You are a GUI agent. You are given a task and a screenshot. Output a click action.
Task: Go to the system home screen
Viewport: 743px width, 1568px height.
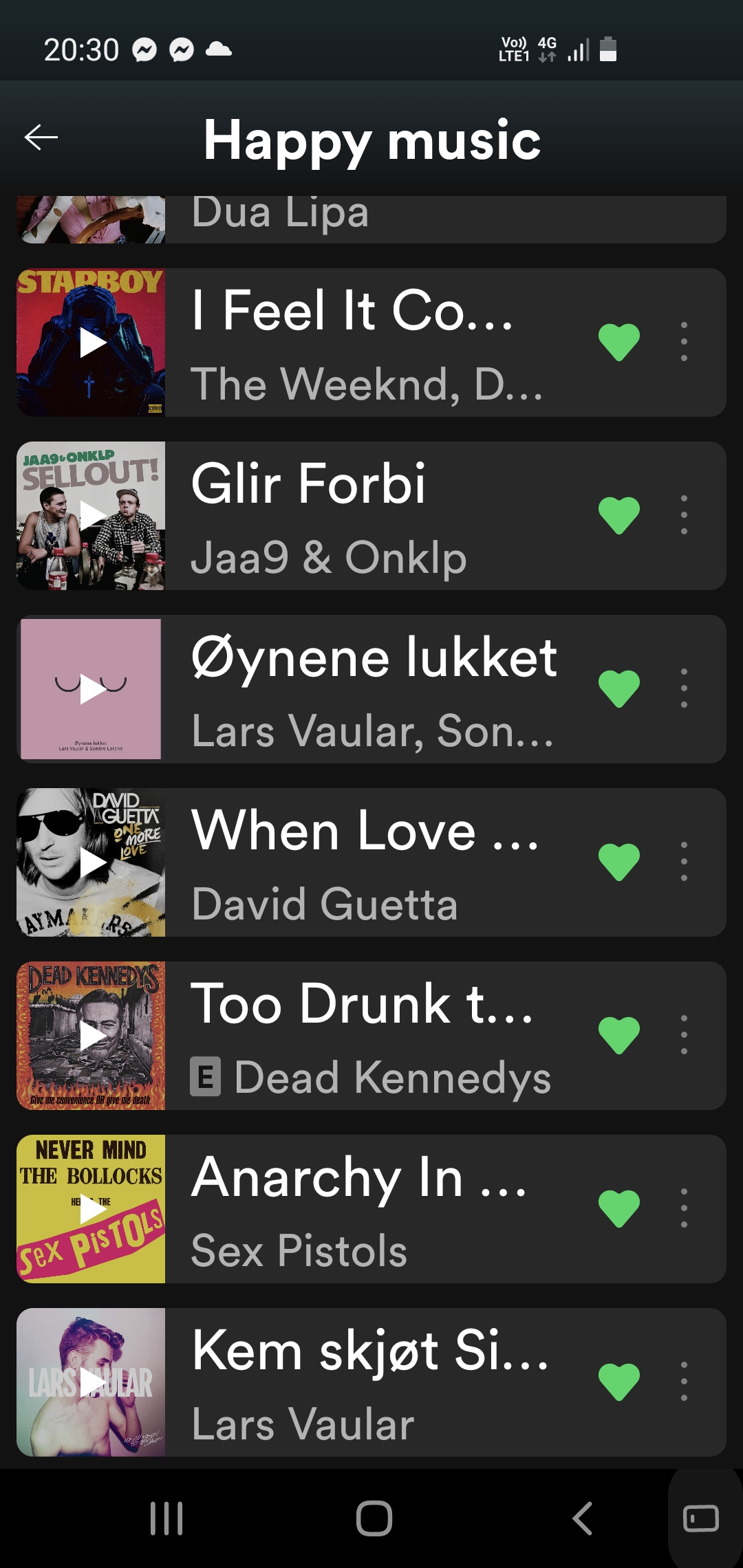pos(374,1518)
